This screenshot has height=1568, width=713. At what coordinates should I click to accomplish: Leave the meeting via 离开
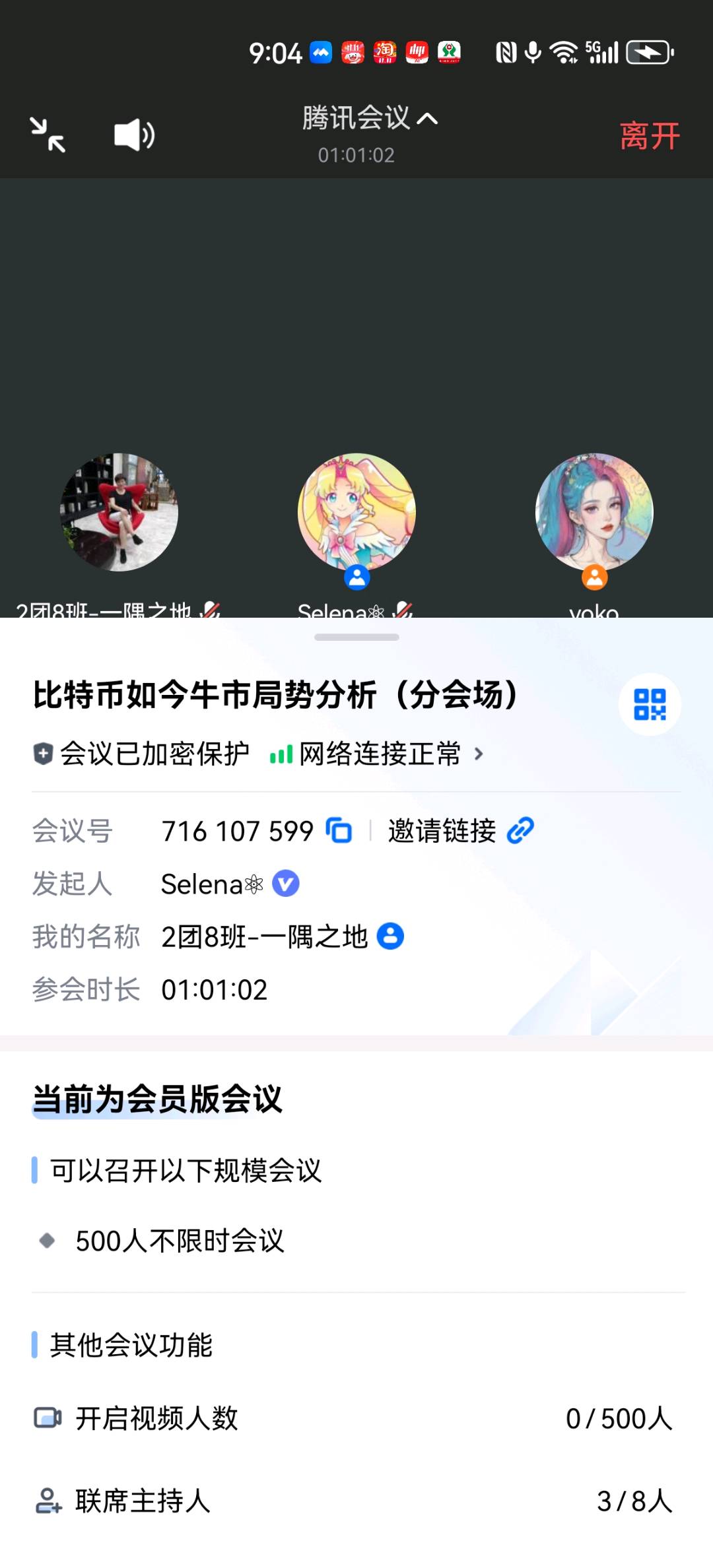tap(650, 136)
